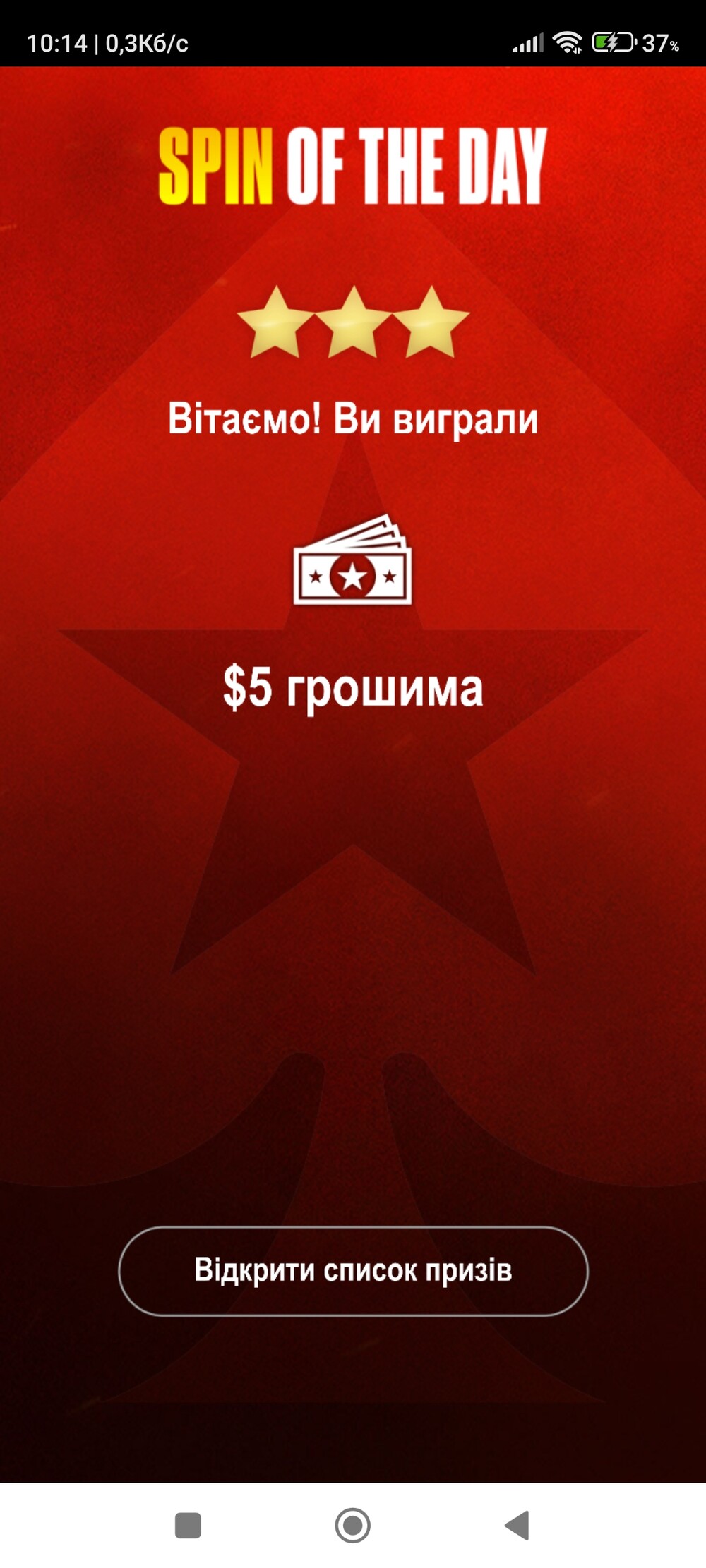706x1568 pixels.
Task: Open the recent apps view
Action: pos(188,1525)
